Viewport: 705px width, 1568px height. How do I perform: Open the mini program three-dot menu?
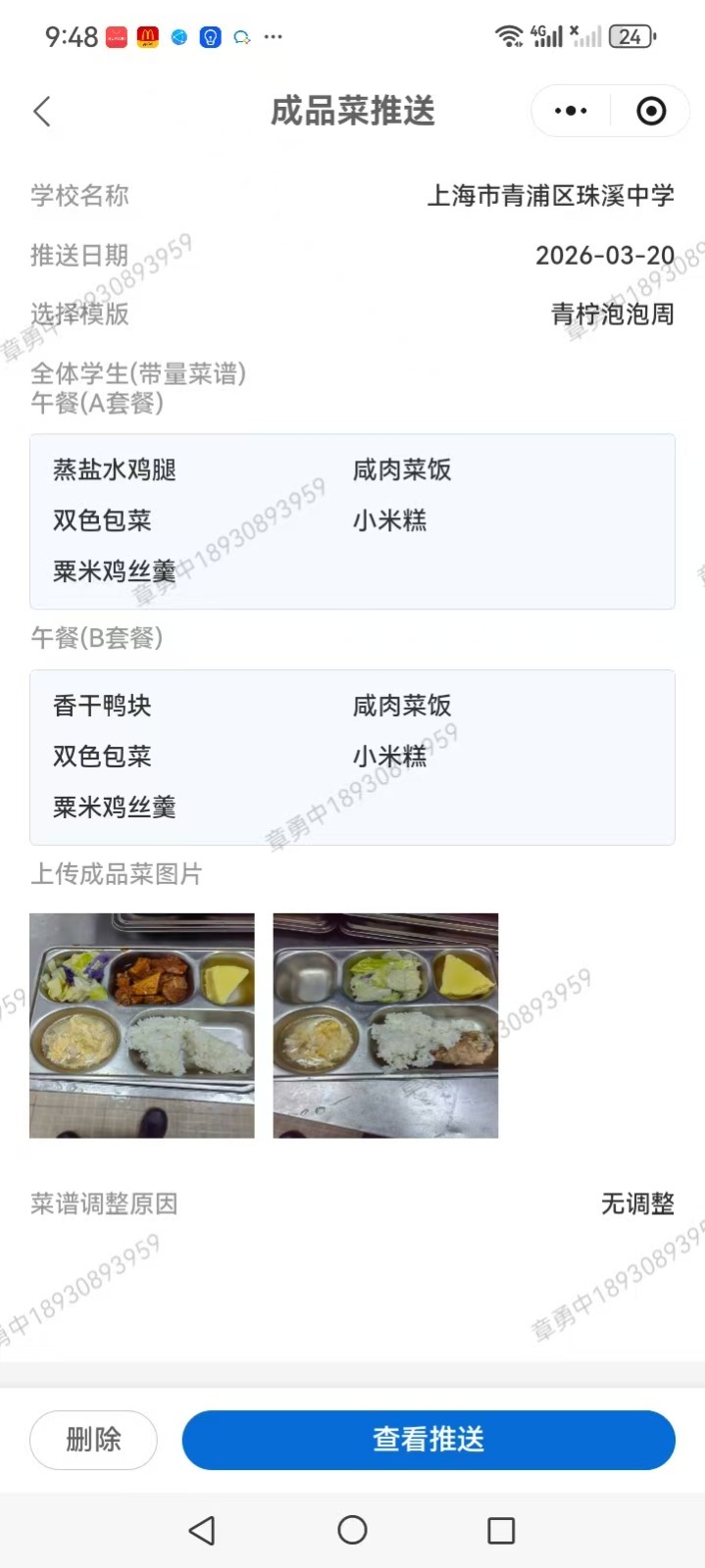coord(571,112)
